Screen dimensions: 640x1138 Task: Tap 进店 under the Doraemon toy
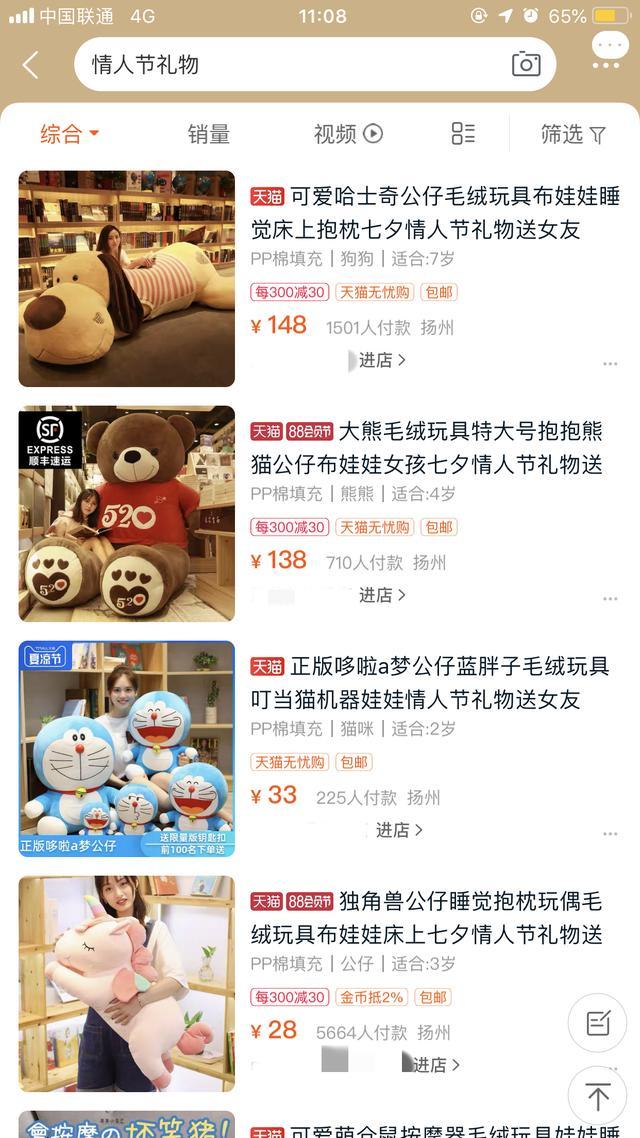[399, 830]
